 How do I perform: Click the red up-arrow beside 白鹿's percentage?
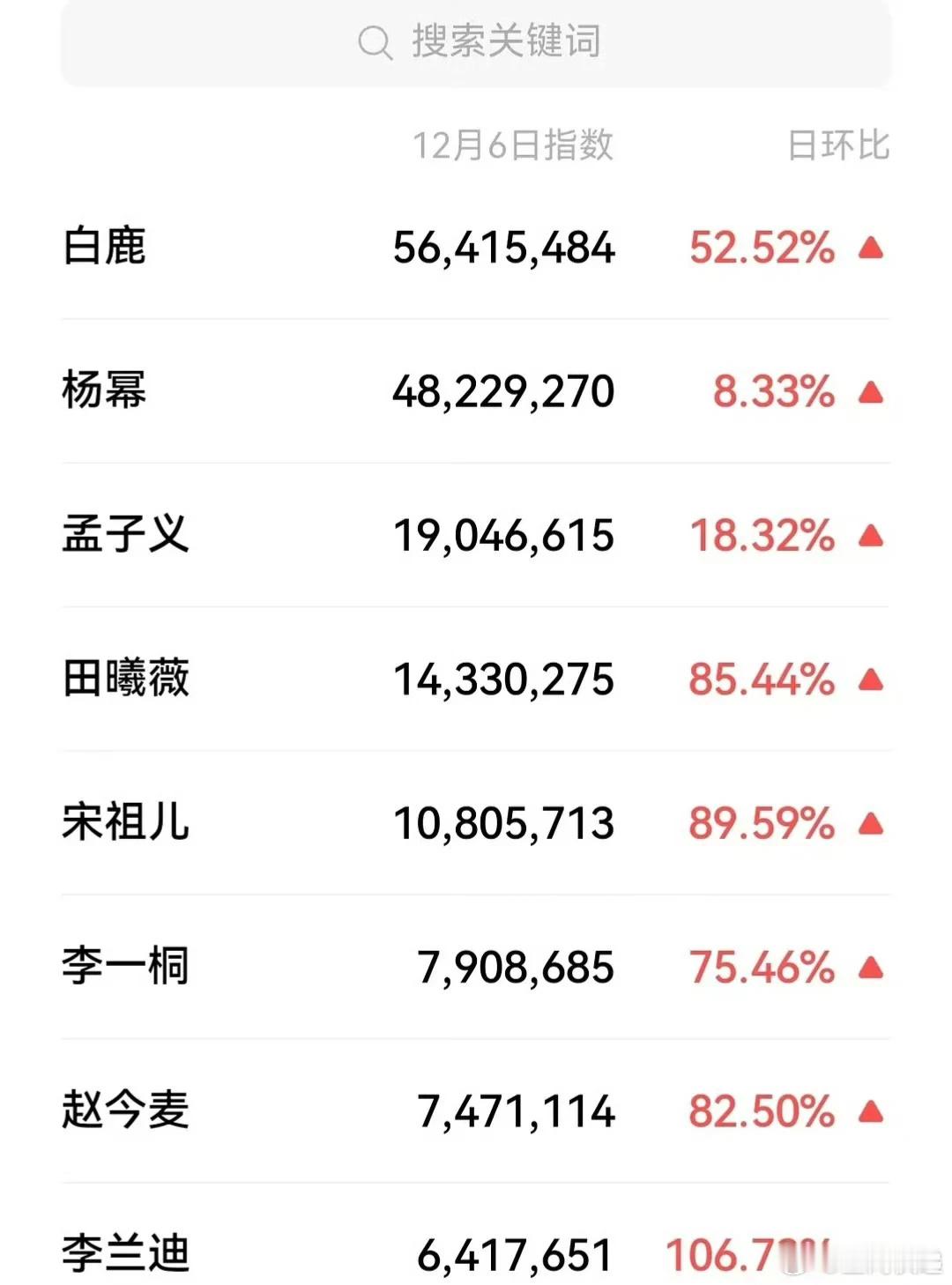tap(871, 249)
